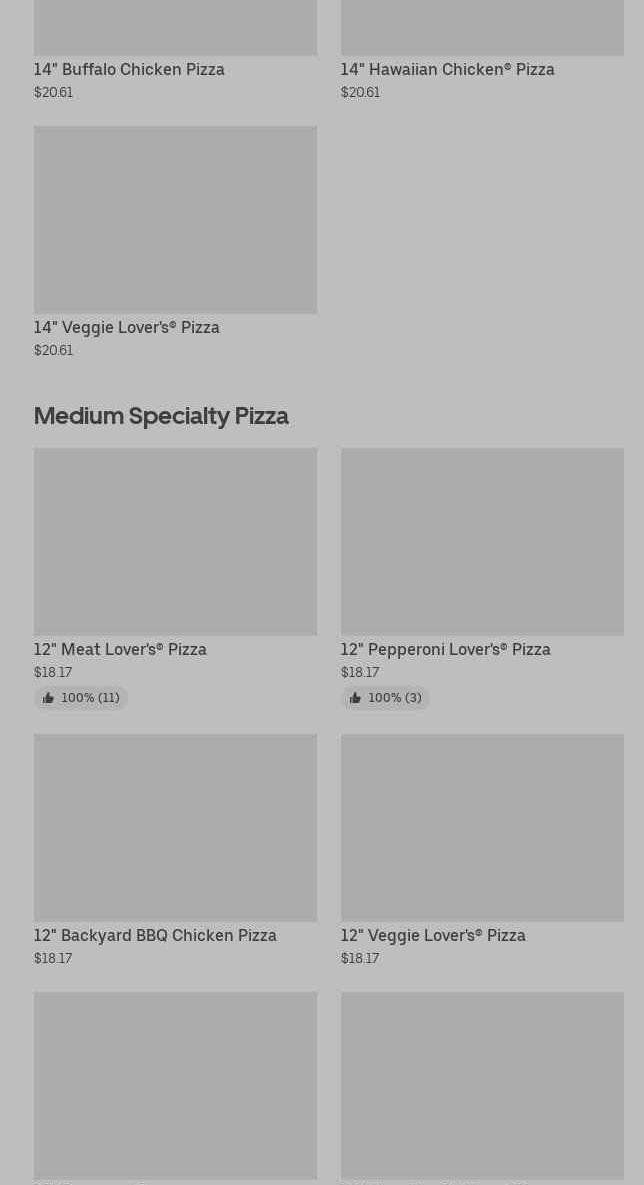Choose the 12" Meat Lover's Pizza
The height and width of the screenshot is (1185, 644).
[x=175, y=579]
